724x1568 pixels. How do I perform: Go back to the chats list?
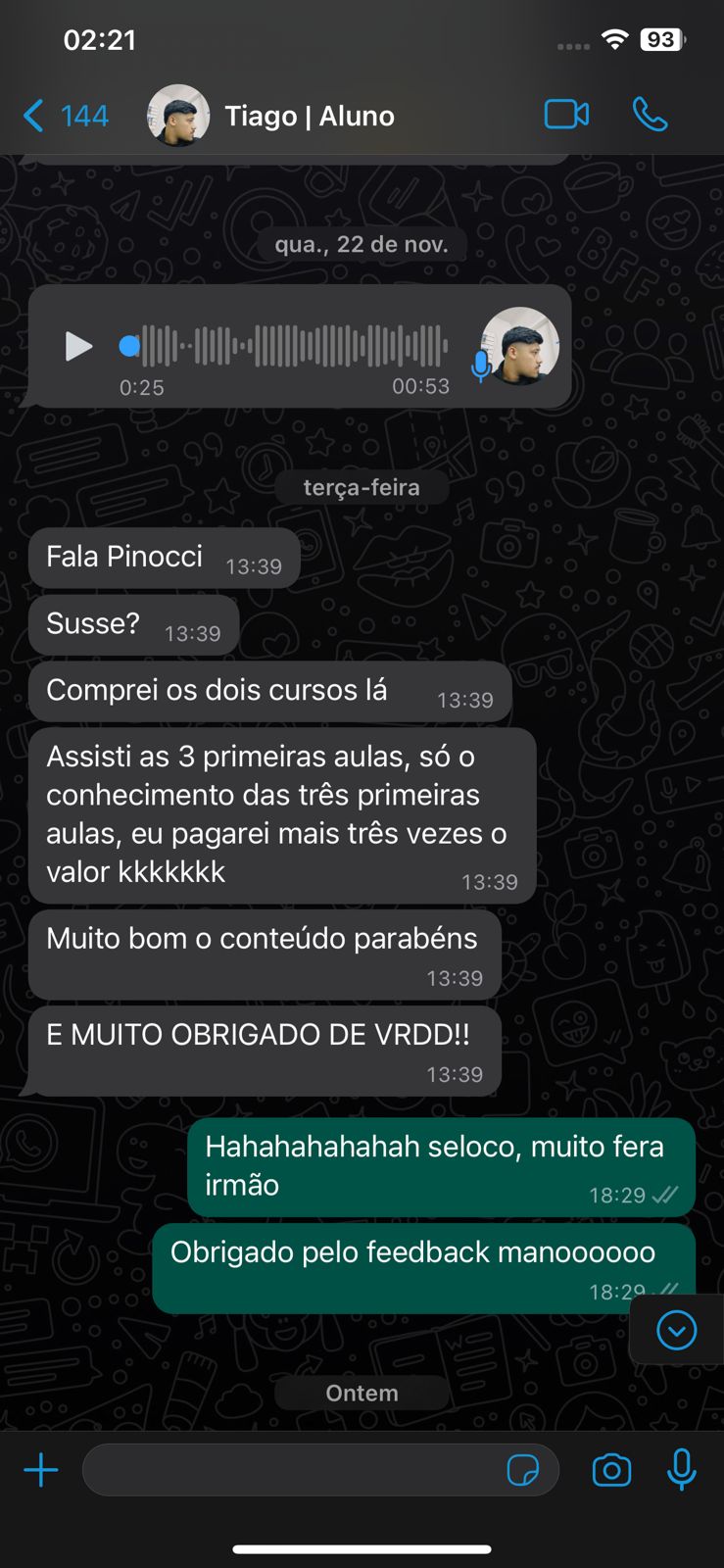point(63,116)
